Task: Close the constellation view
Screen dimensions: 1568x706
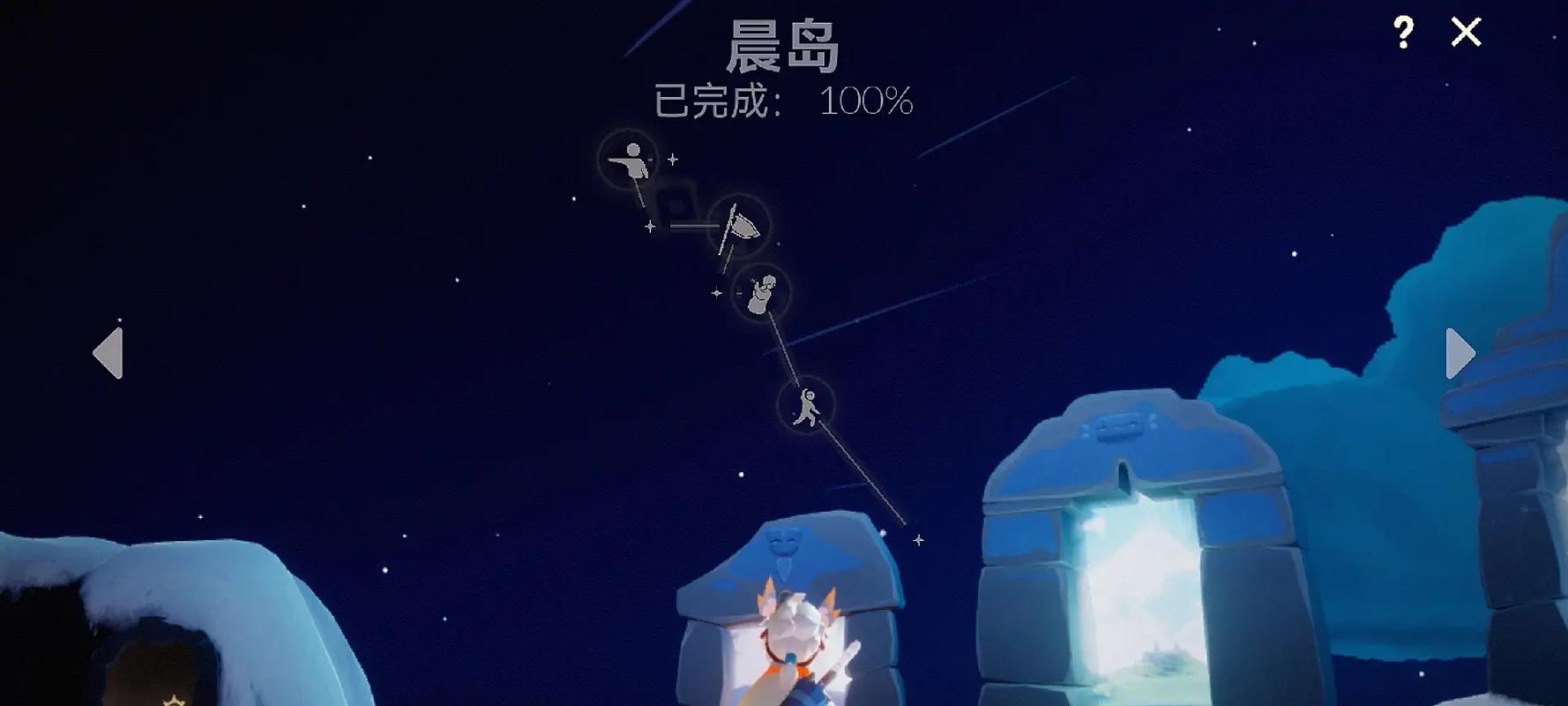Action: tap(1466, 33)
